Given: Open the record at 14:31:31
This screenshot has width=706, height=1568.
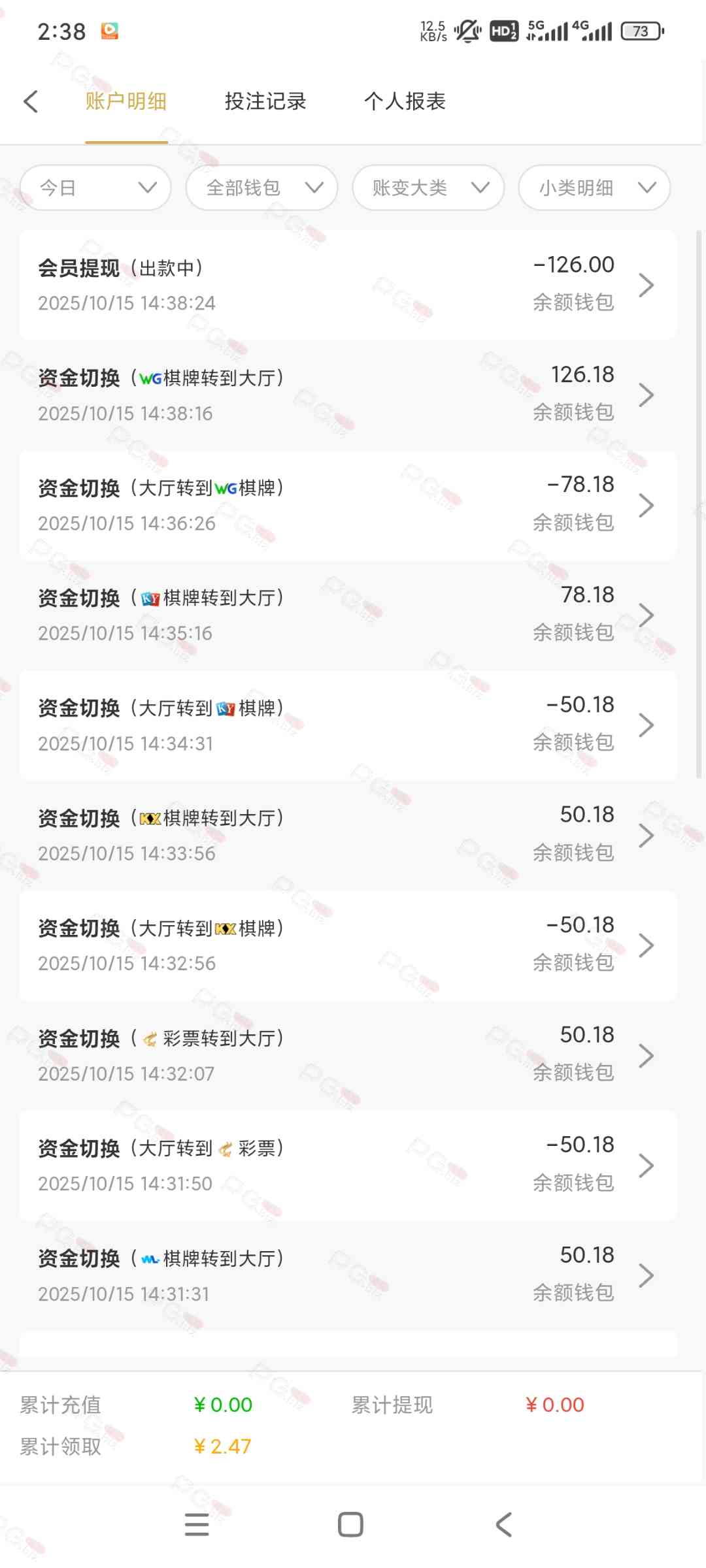Looking at the screenshot, I should (x=348, y=1275).
